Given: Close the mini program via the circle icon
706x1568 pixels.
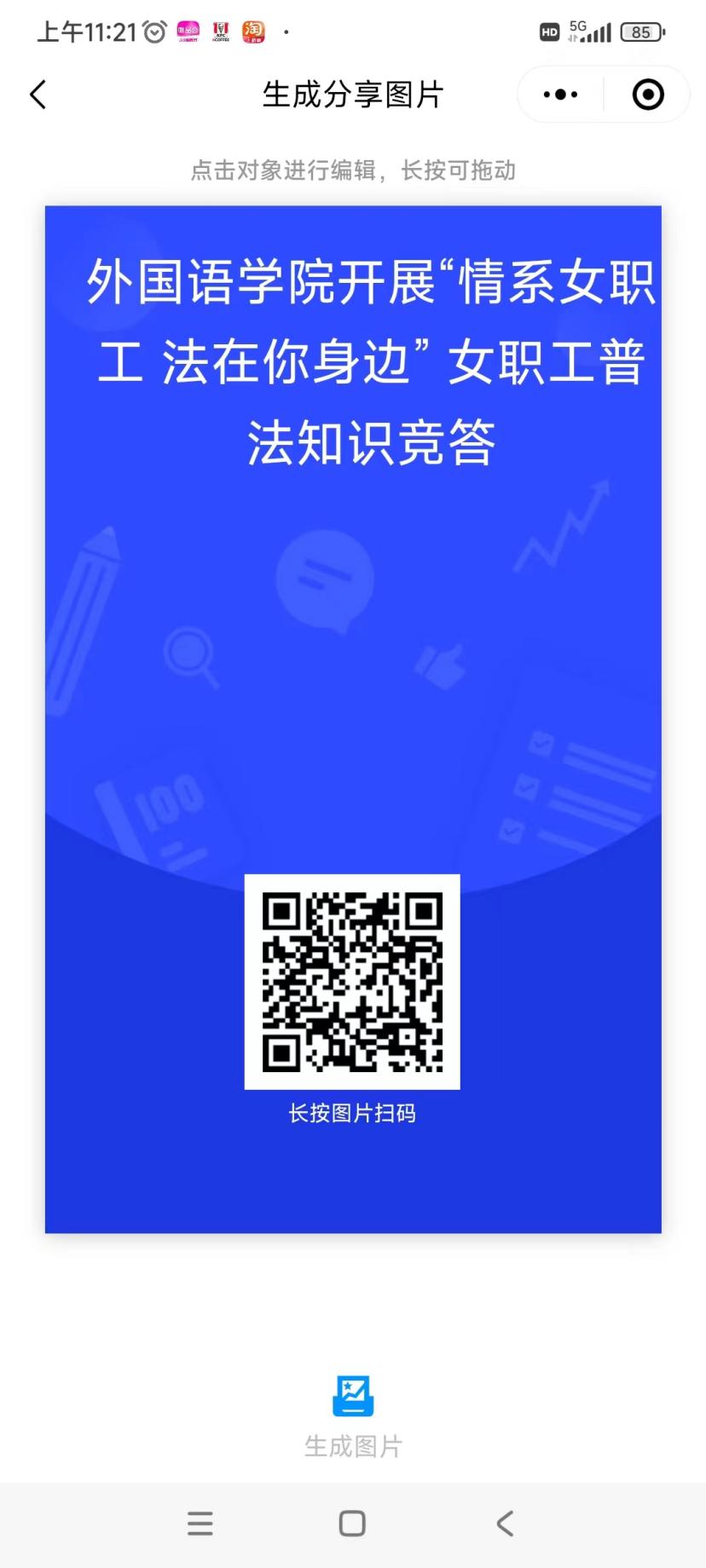Looking at the screenshot, I should click(648, 95).
